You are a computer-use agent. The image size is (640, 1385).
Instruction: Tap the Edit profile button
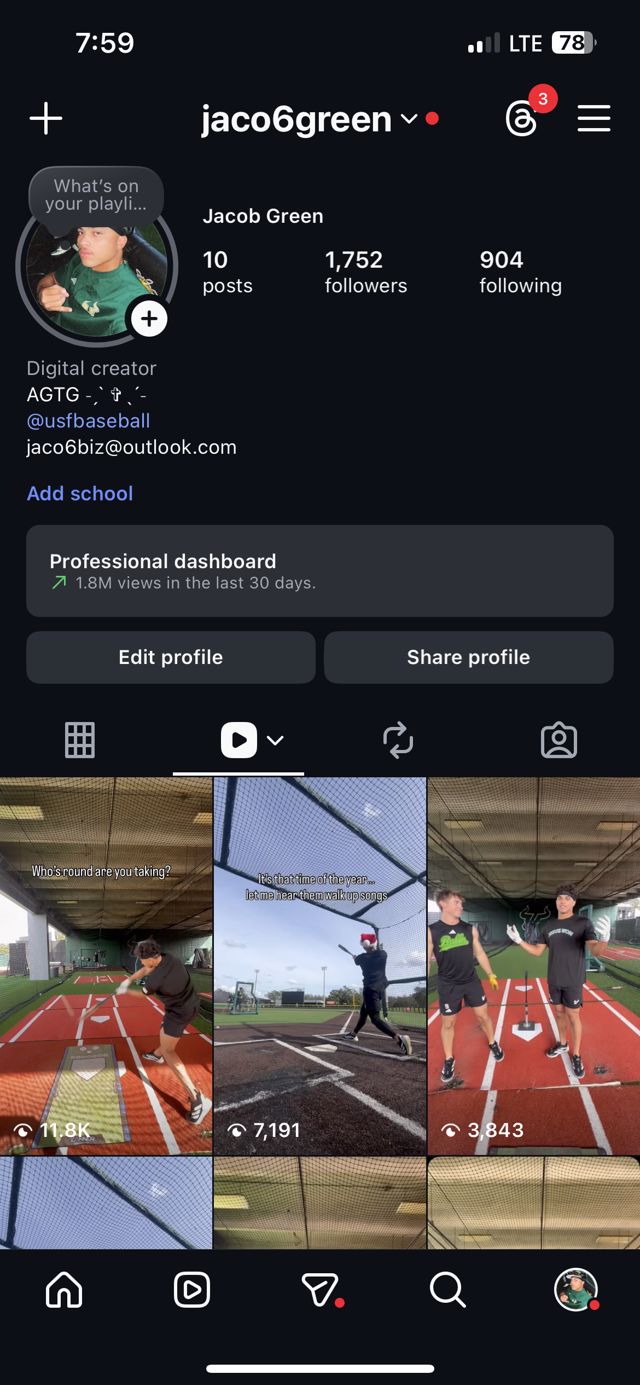coord(171,657)
